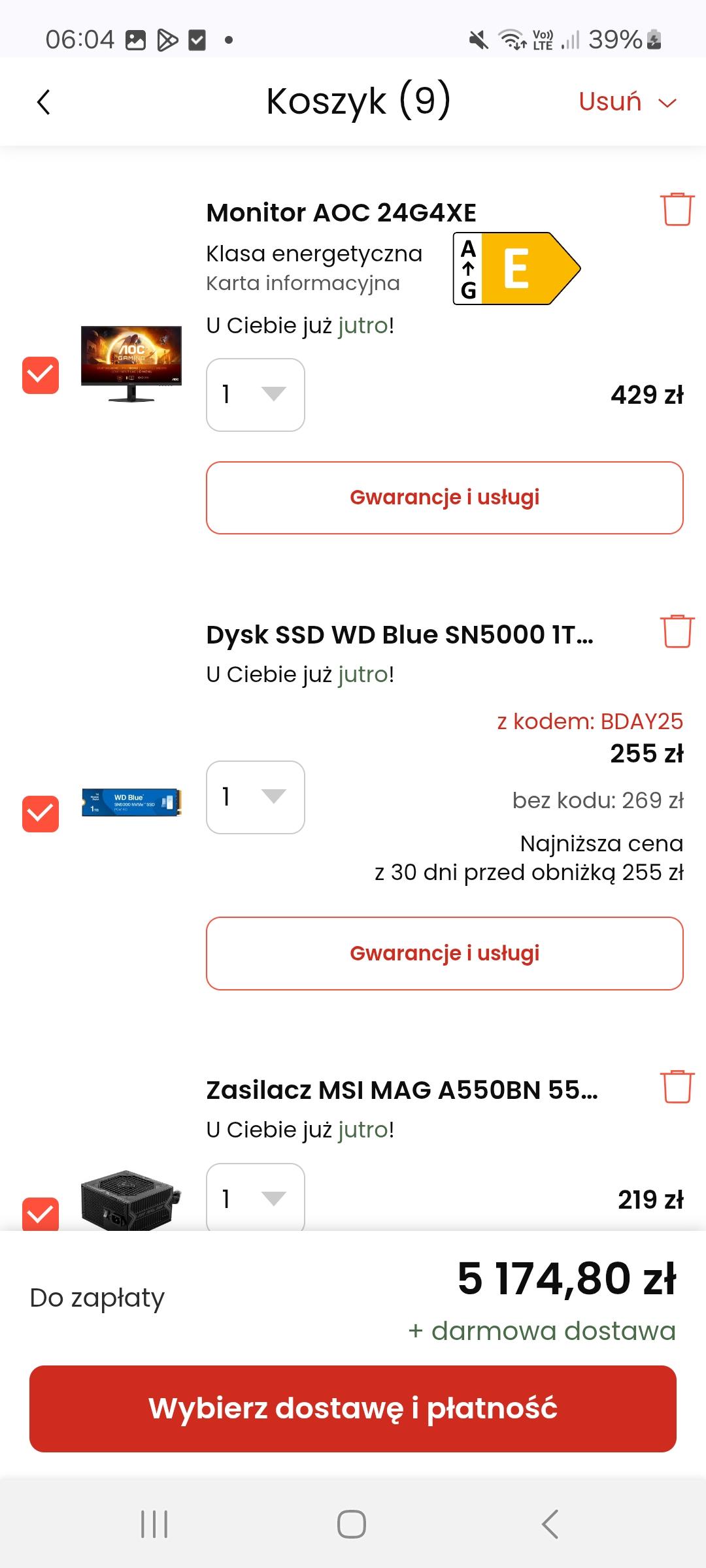Open the AOC monitor product image

point(131,363)
